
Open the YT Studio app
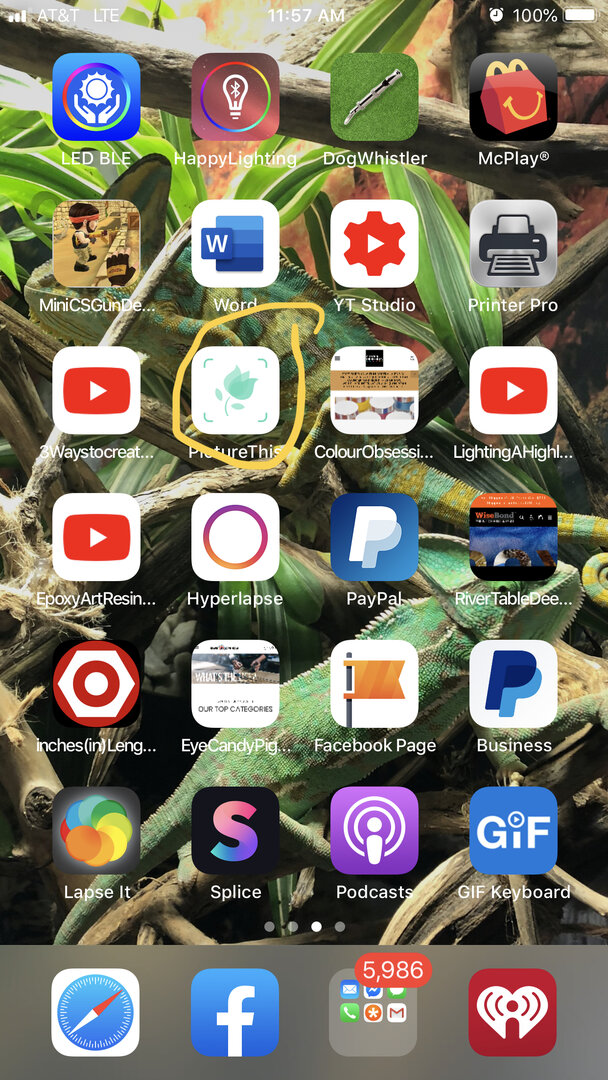374,244
